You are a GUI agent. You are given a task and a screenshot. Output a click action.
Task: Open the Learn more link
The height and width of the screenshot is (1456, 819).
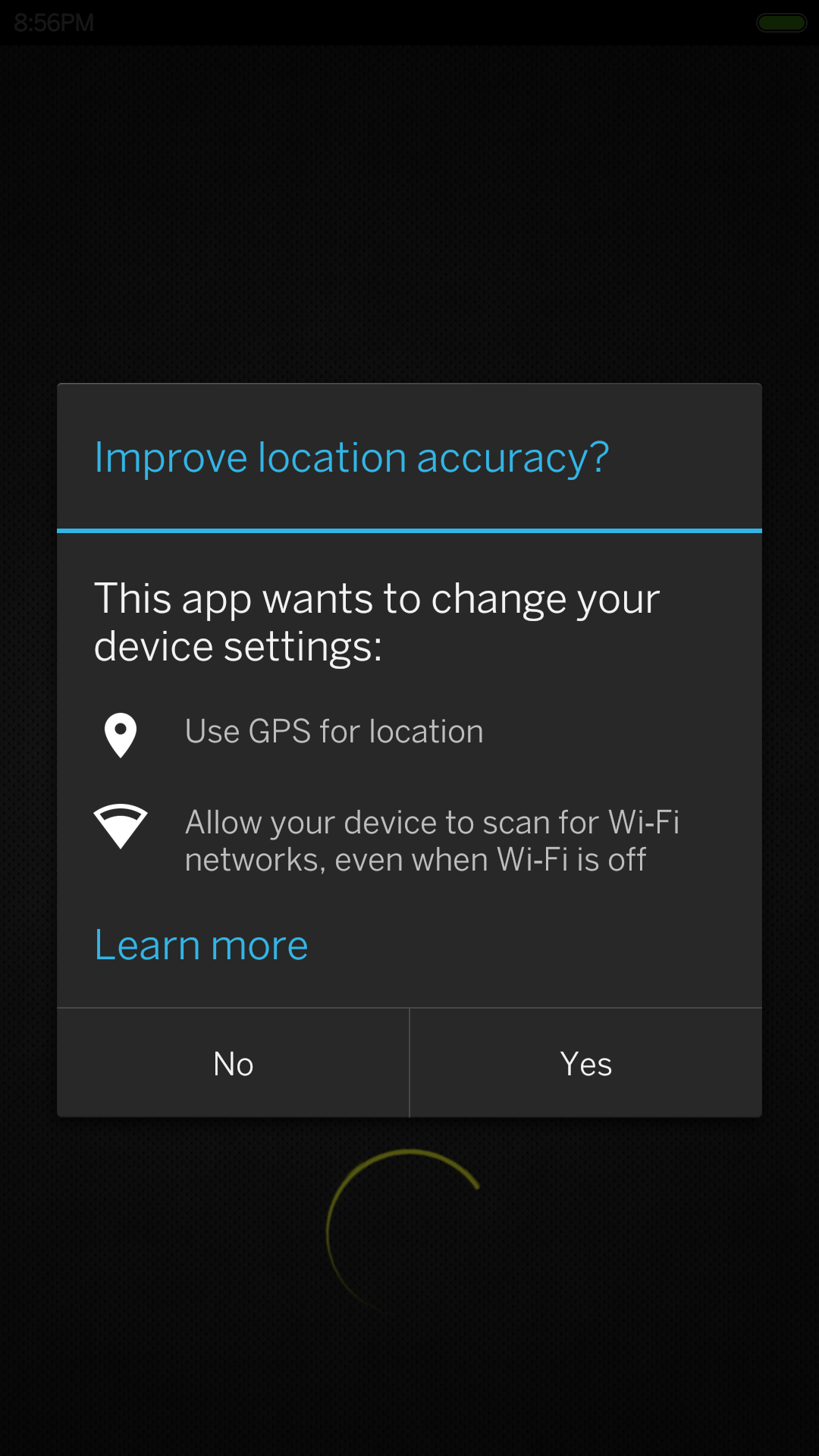pyautogui.click(x=201, y=946)
